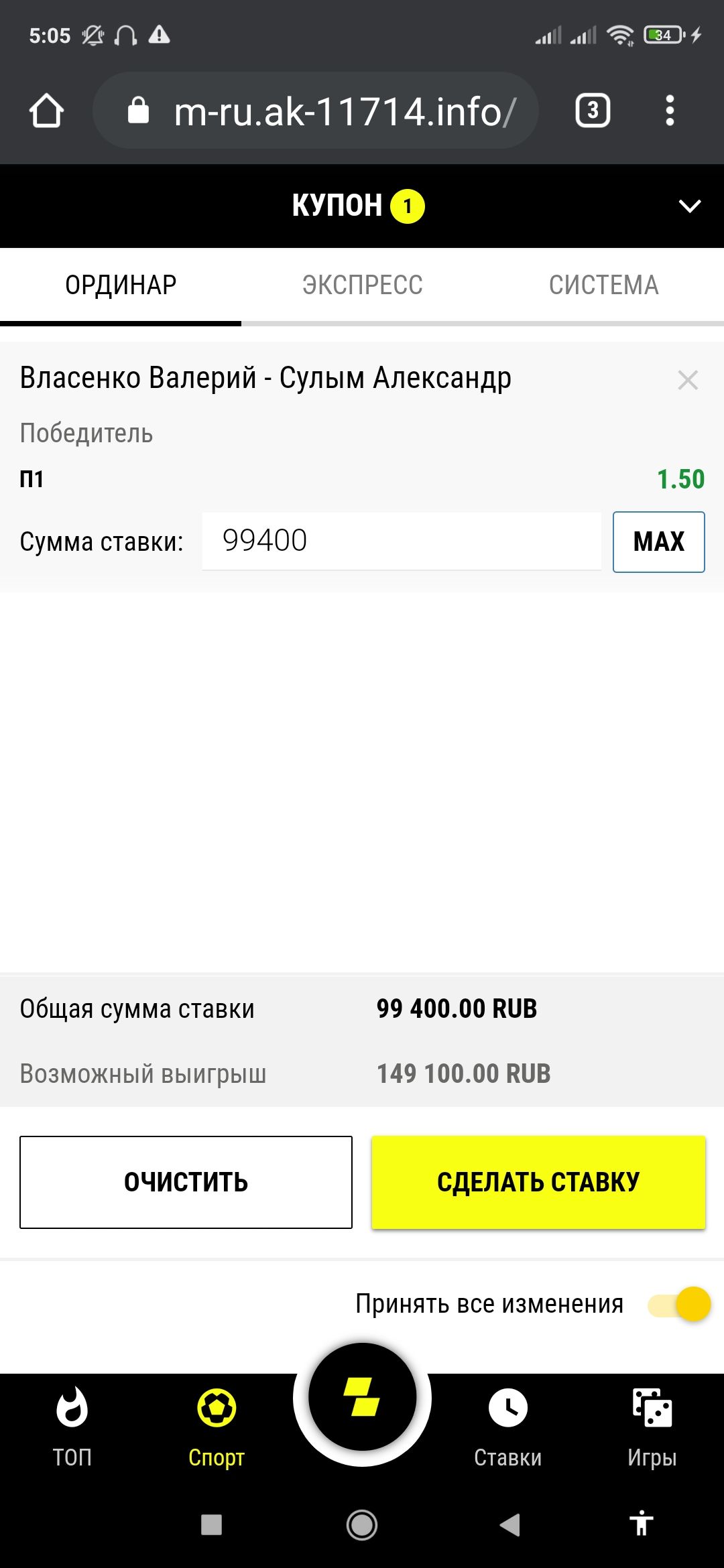This screenshot has height=1568, width=724.
Task: Switch to the Система tab
Action: (603, 286)
